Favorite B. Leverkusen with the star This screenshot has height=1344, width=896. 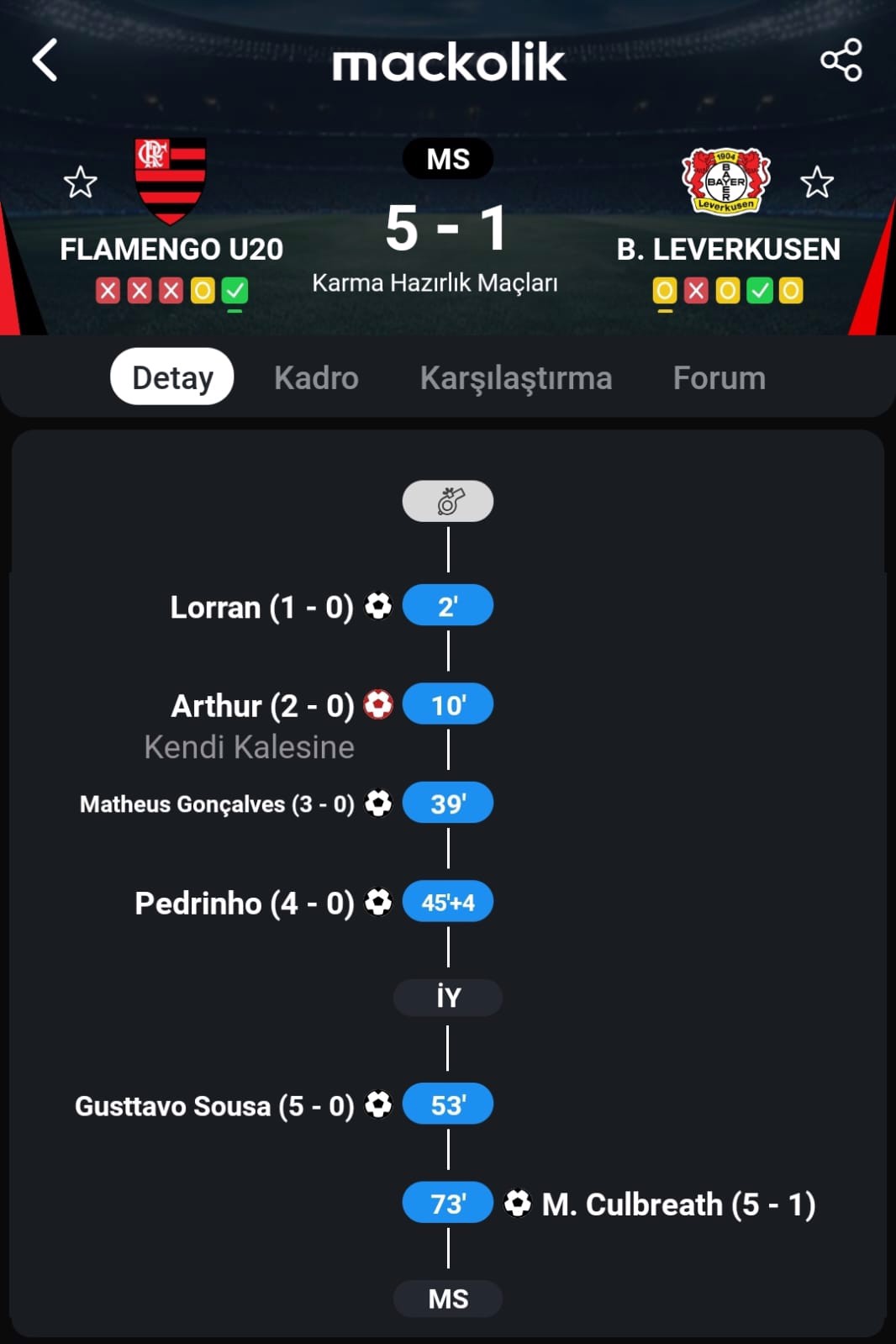coord(816,182)
